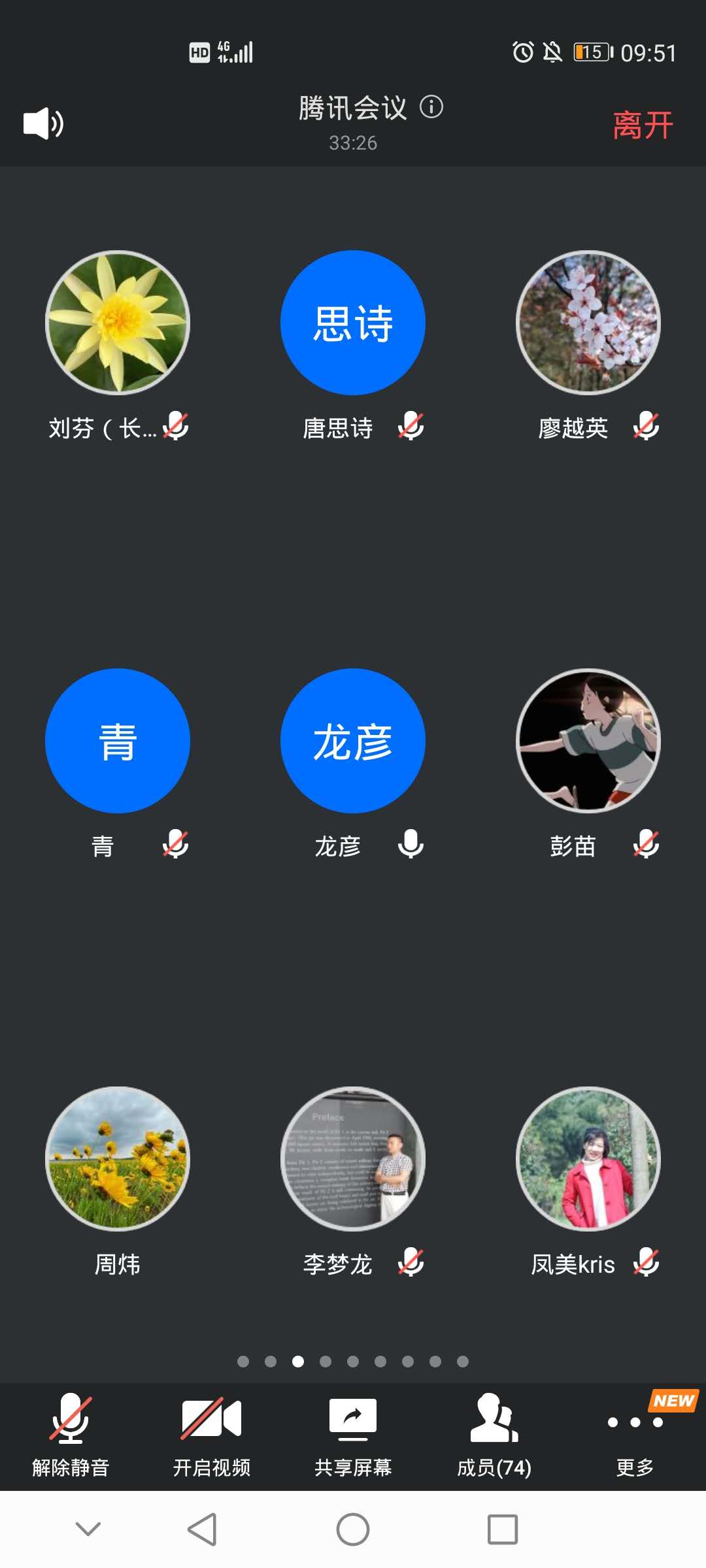This screenshot has height=1568, width=706.
Task: Toggle the speaker audio output icon
Action: (x=43, y=123)
